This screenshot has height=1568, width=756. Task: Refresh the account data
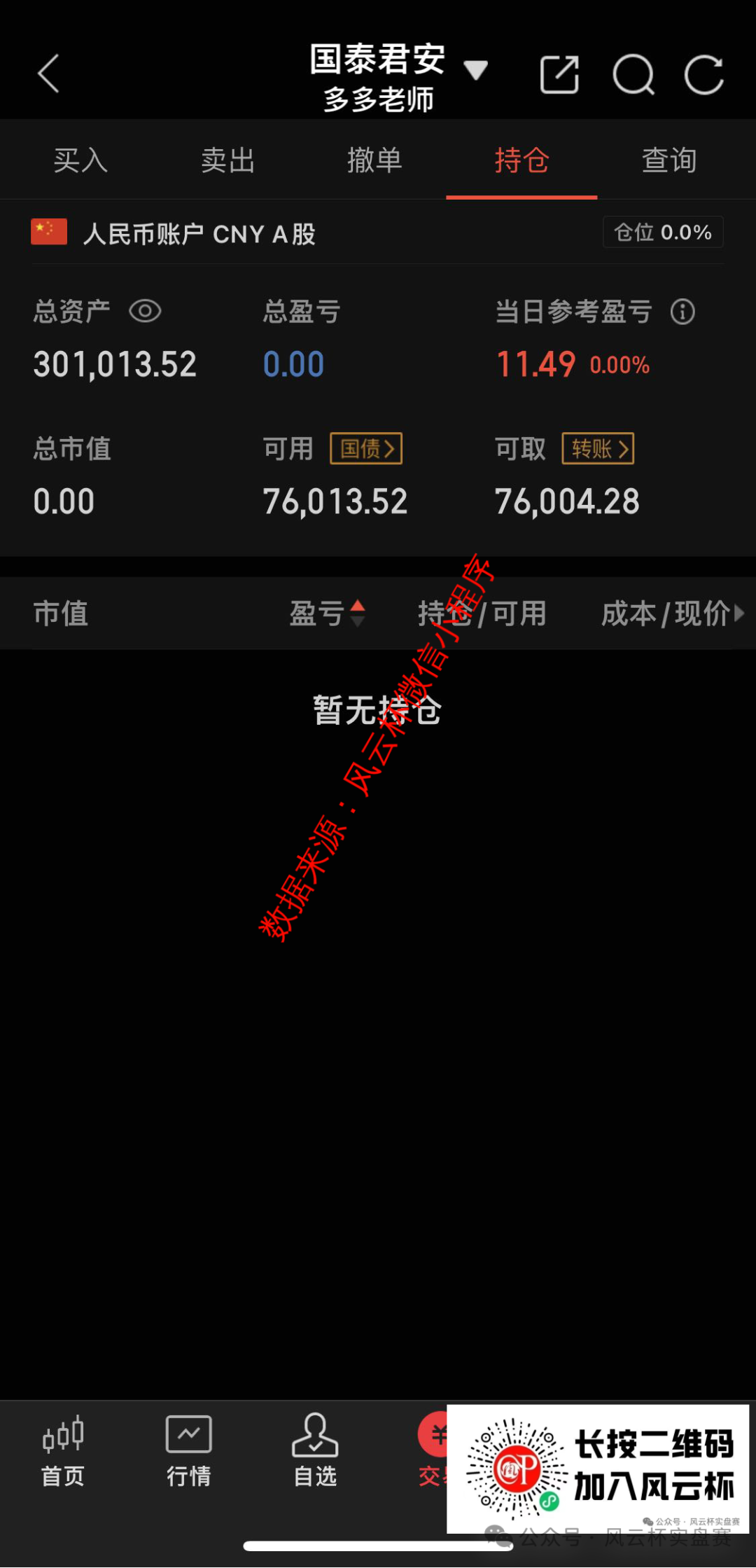[x=703, y=74]
